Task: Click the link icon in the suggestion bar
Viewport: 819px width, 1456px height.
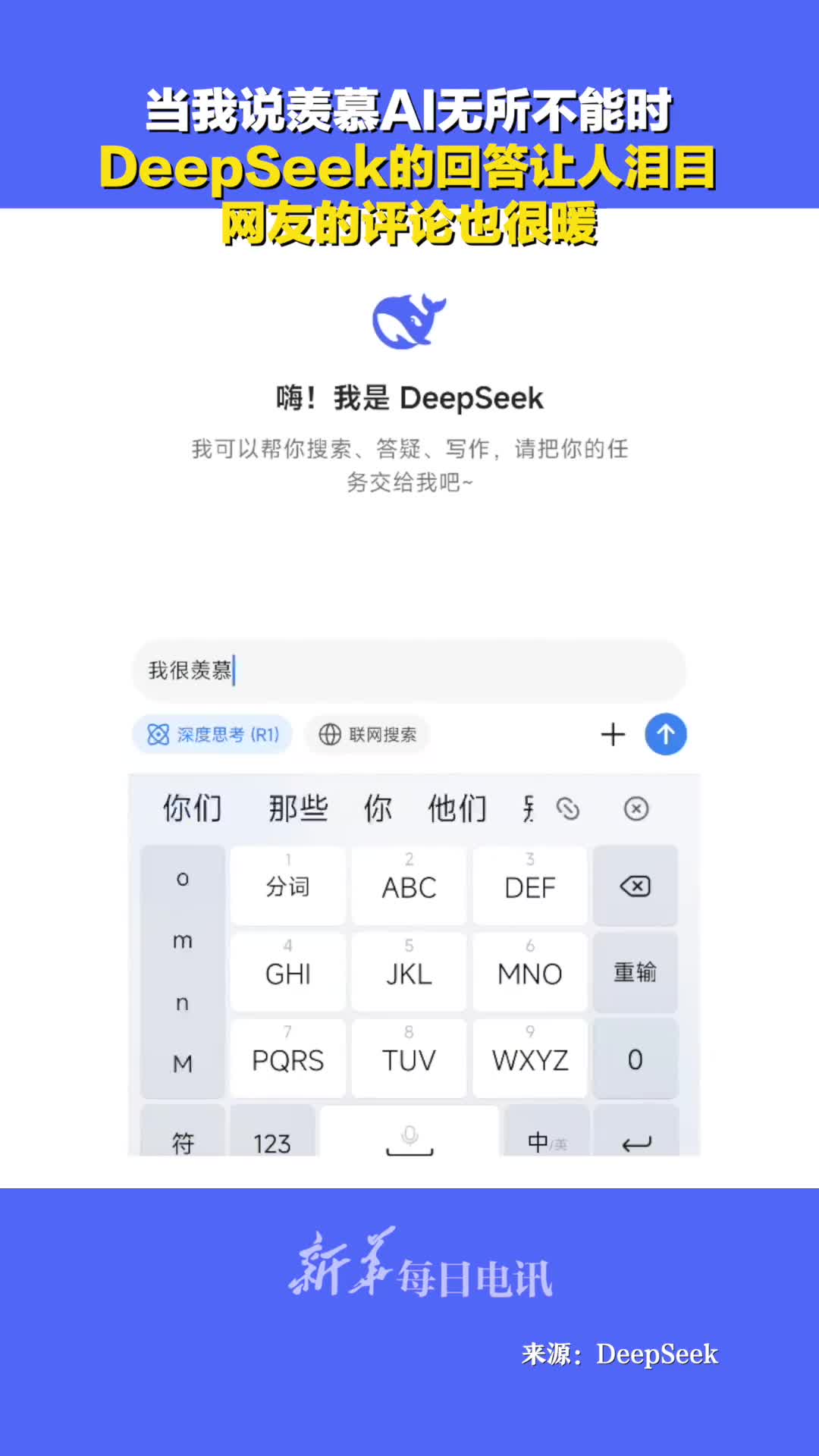Action: click(x=569, y=810)
